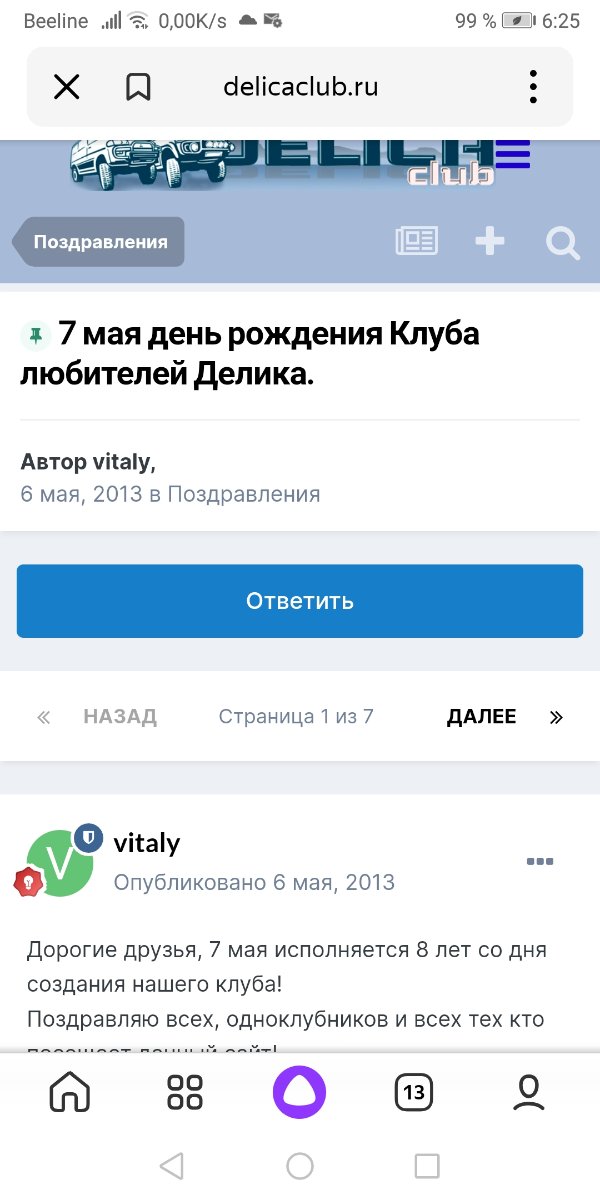The width and height of the screenshot is (600, 1200).
Task: Close the browser tab with the X
Action: click(66, 87)
